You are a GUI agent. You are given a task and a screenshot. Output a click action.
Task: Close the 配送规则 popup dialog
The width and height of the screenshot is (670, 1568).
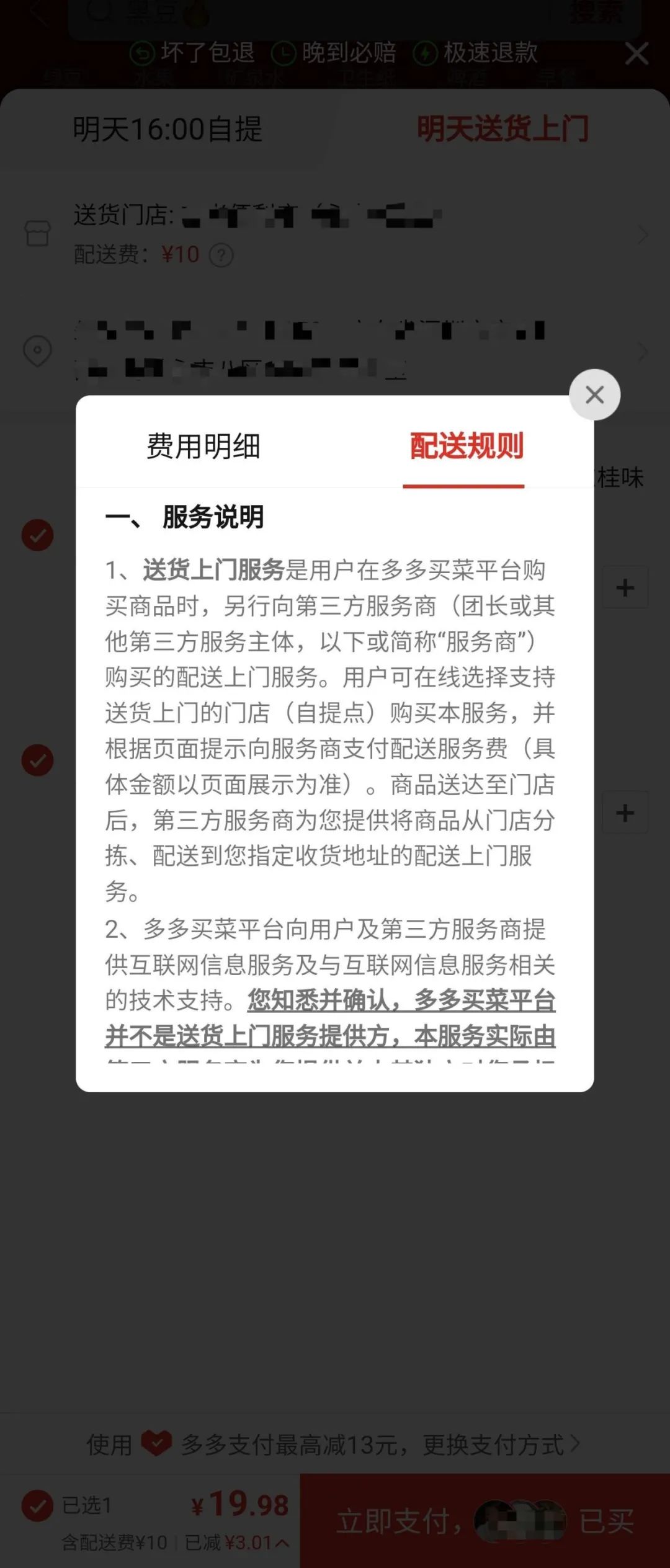pos(594,394)
